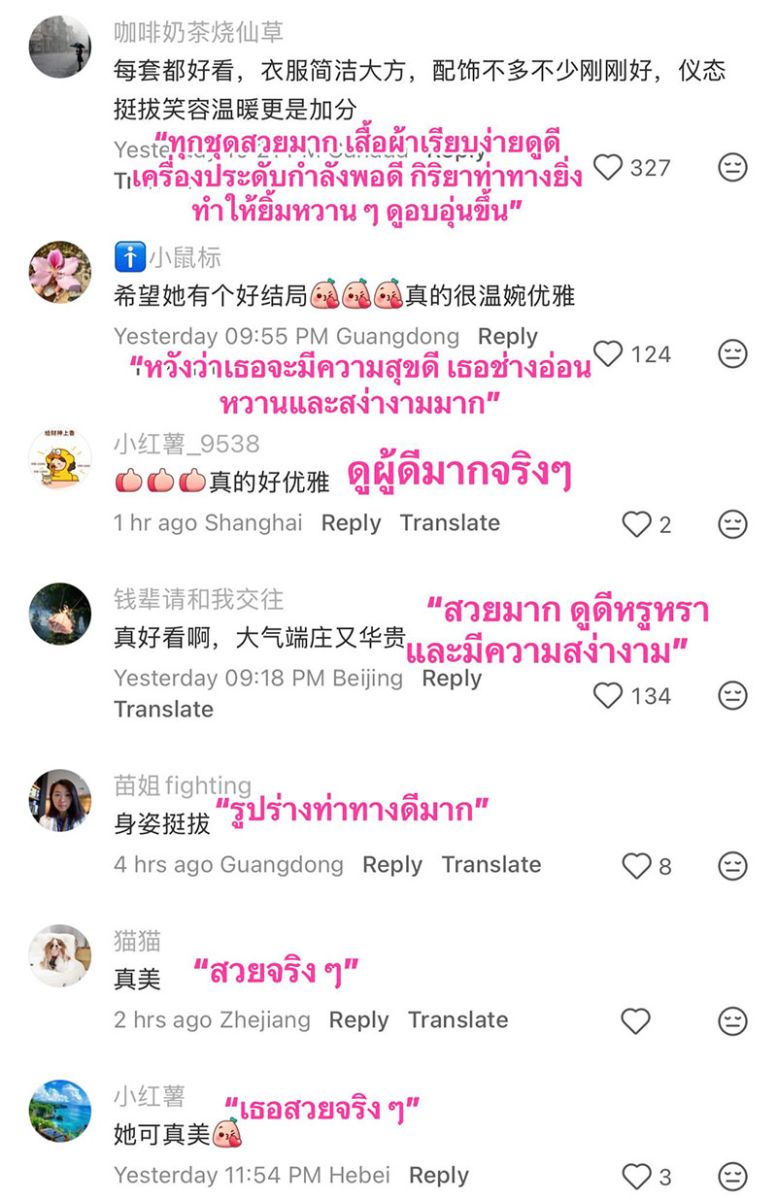Translate 钱辈请和我交往's comment
This screenshot has height=1200, width=777.
tap(163, 709)
